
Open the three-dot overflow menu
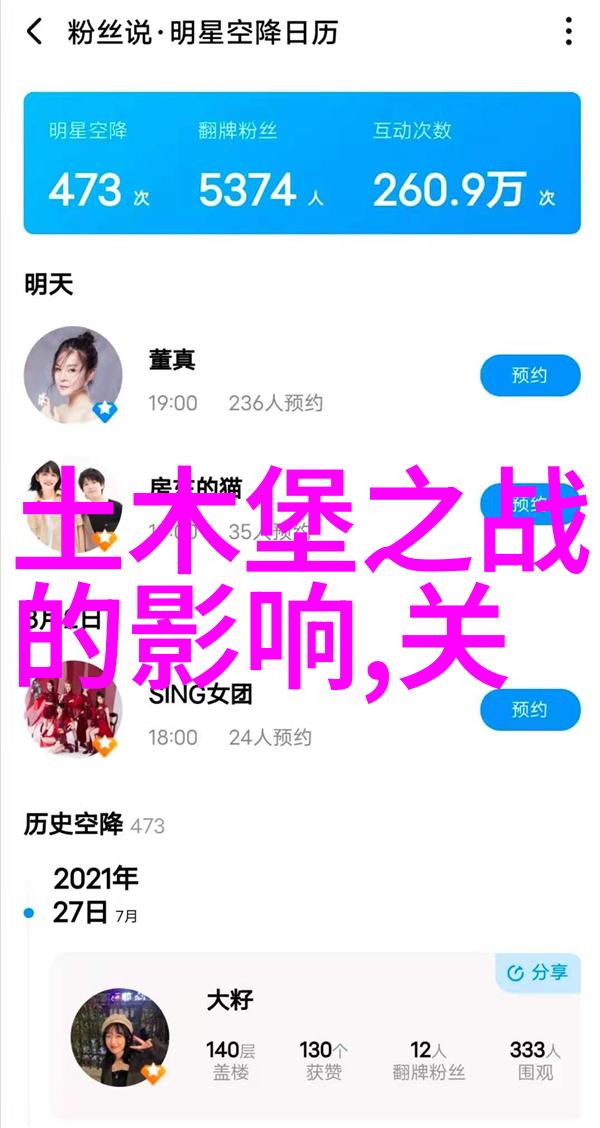pos(568,32)
